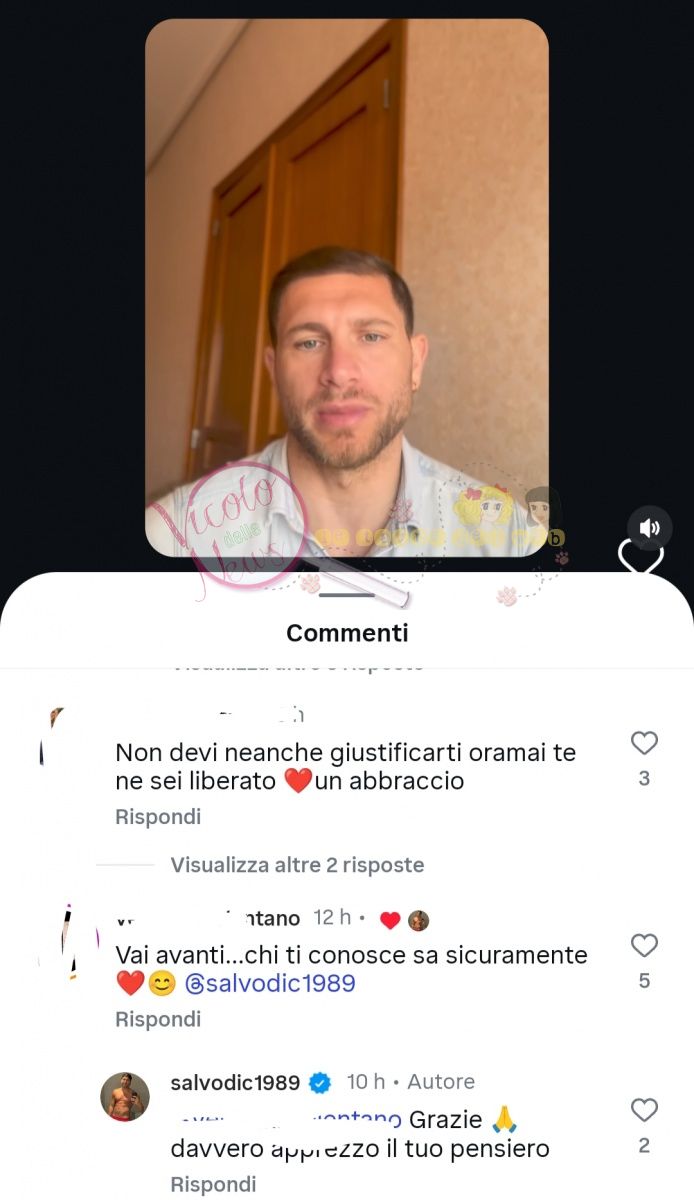The height and width of the screenshot is (1200, 694).
Task: Mute the video sound
Action: [x=649, y=528]
